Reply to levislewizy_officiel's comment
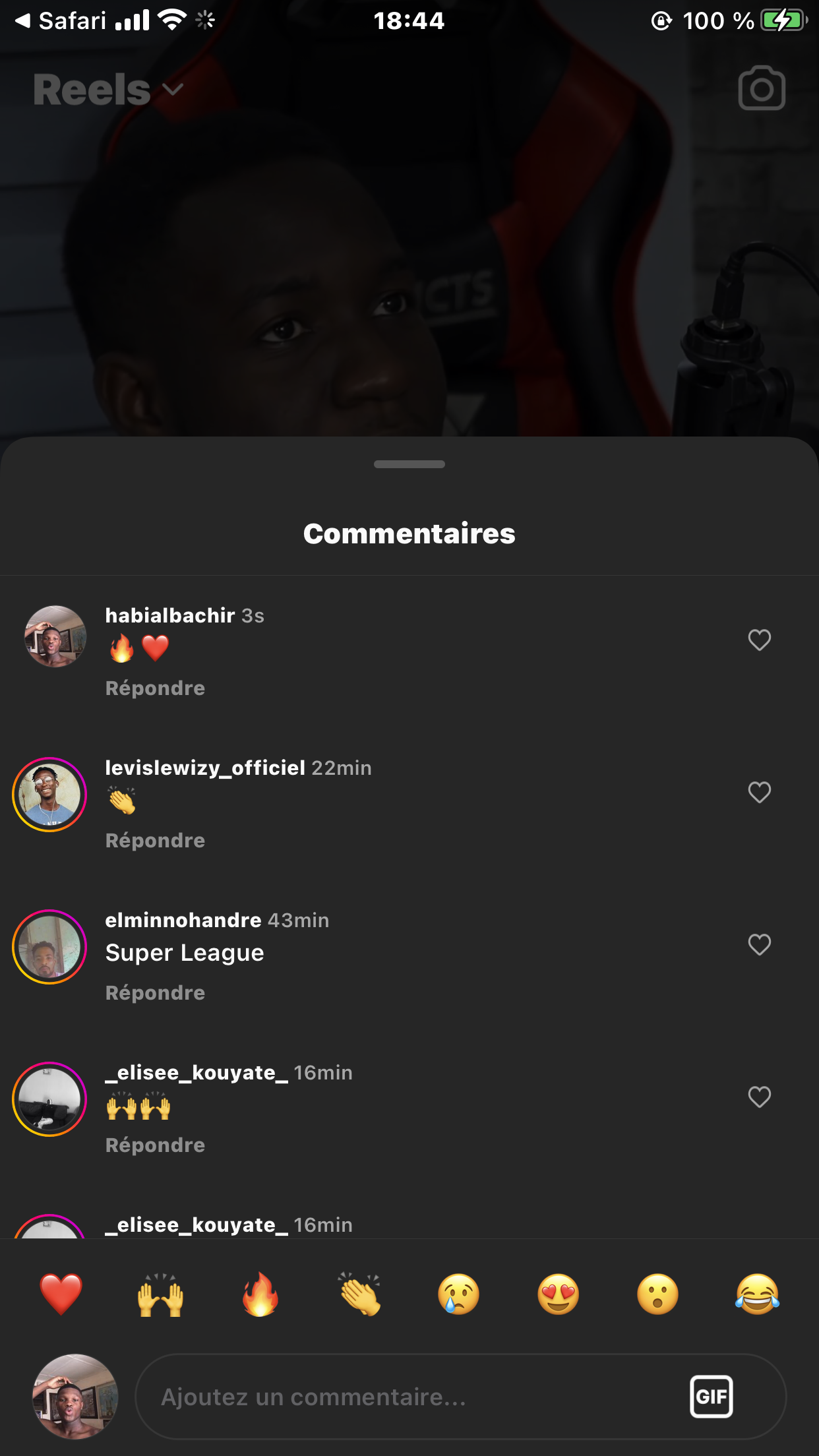819x1456 pixels. pos(155,840)
